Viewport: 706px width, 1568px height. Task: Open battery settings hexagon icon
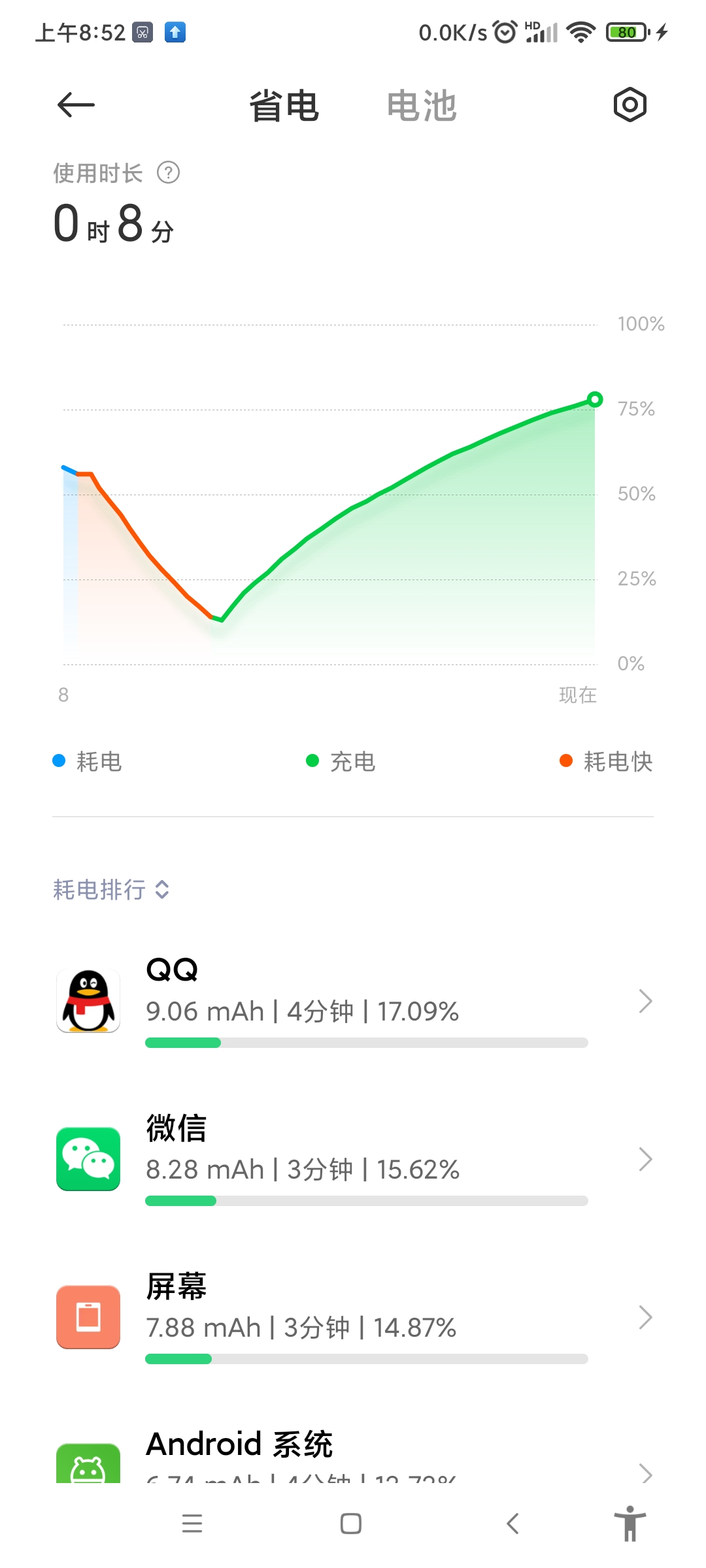pyautogui.click(x=630, y=105)
